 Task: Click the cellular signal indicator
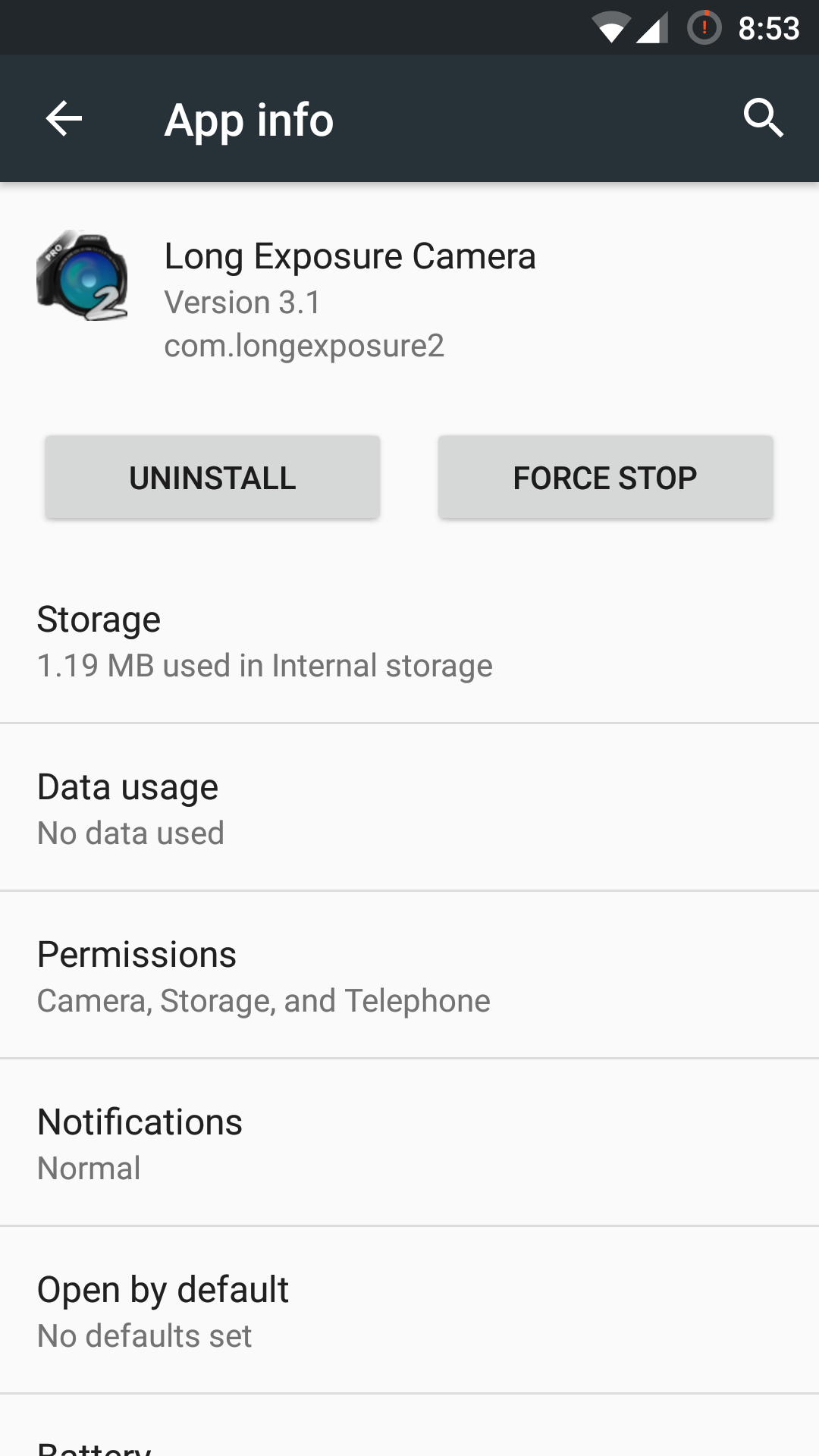[x=653, y=28]
